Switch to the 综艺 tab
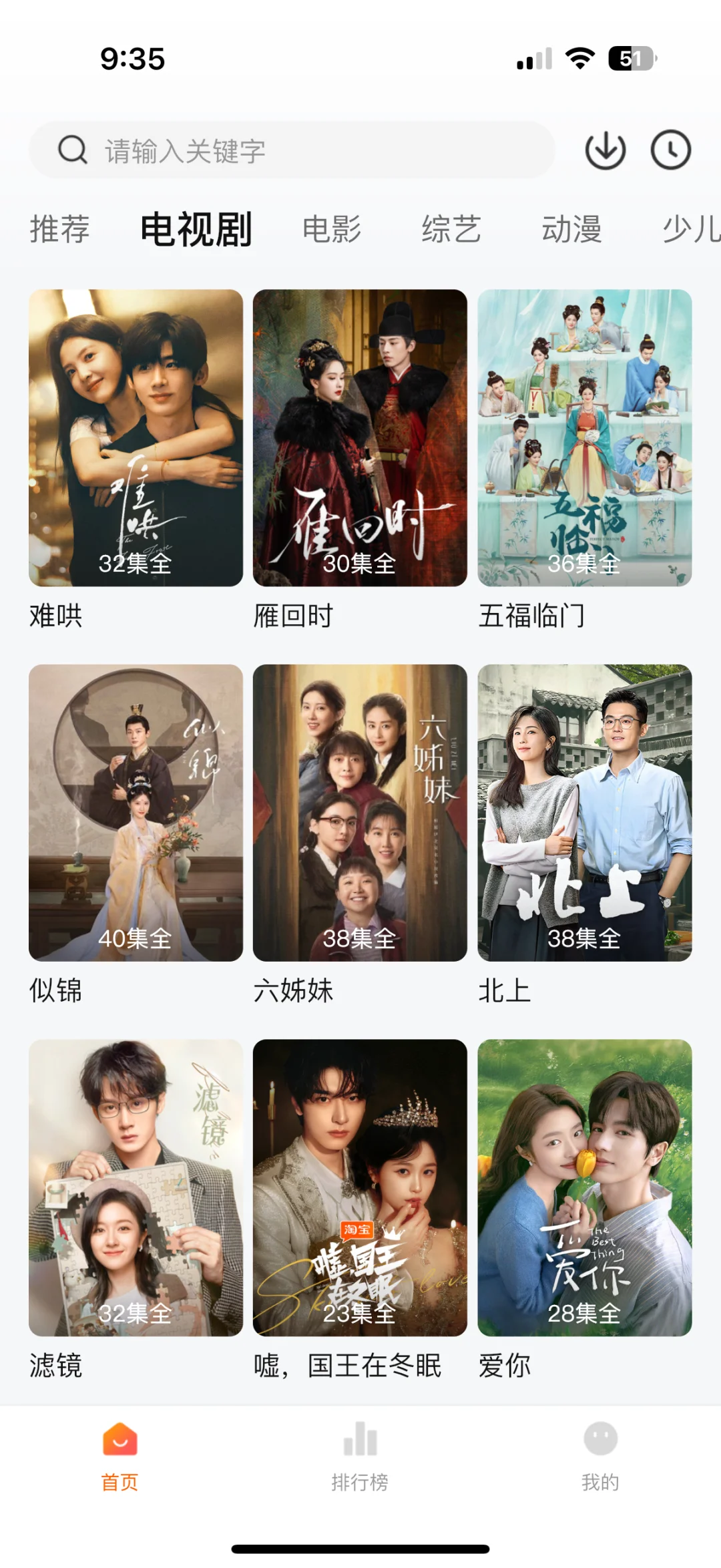 [x=451, y=229]
